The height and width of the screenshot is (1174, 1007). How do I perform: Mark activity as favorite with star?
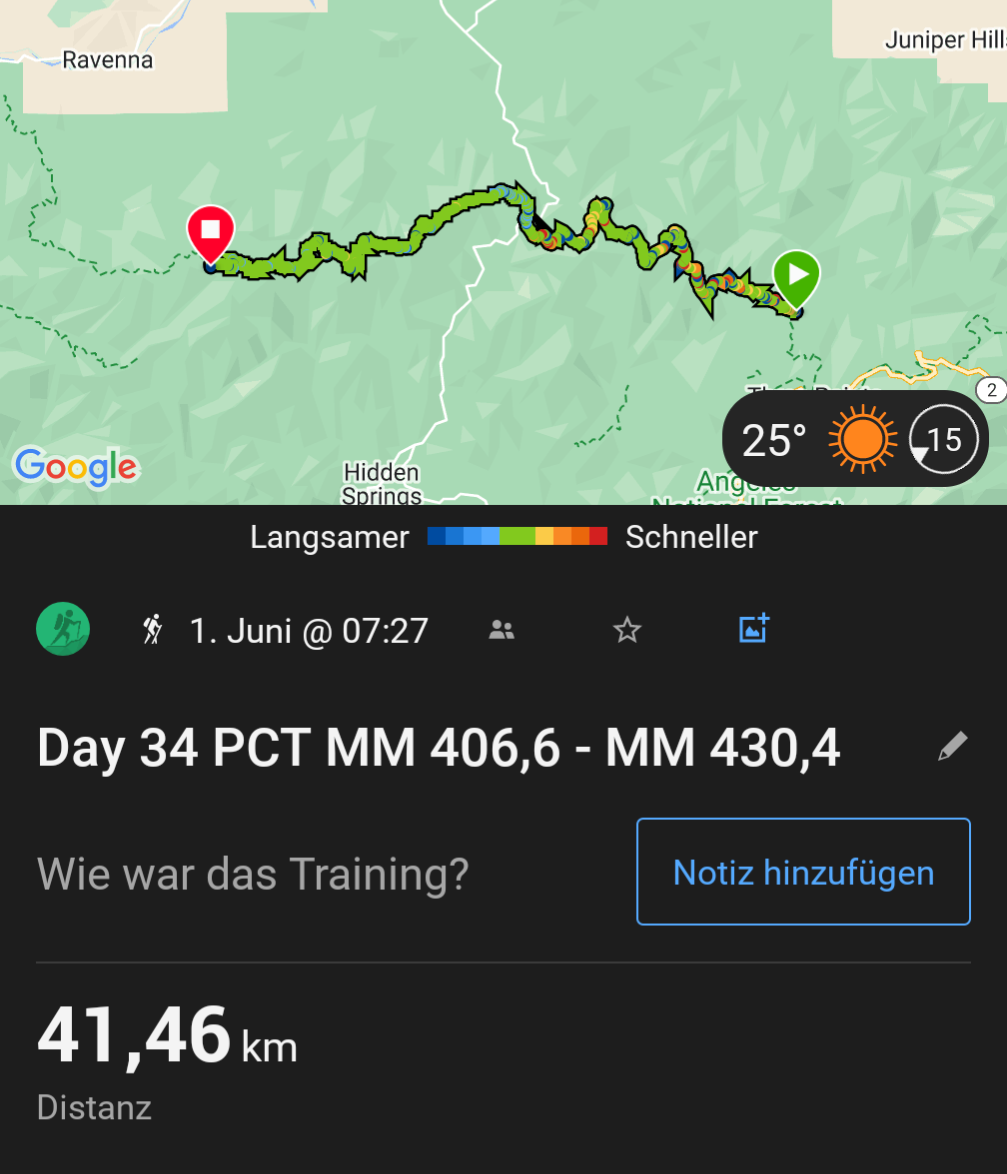(x=627, y=630)
